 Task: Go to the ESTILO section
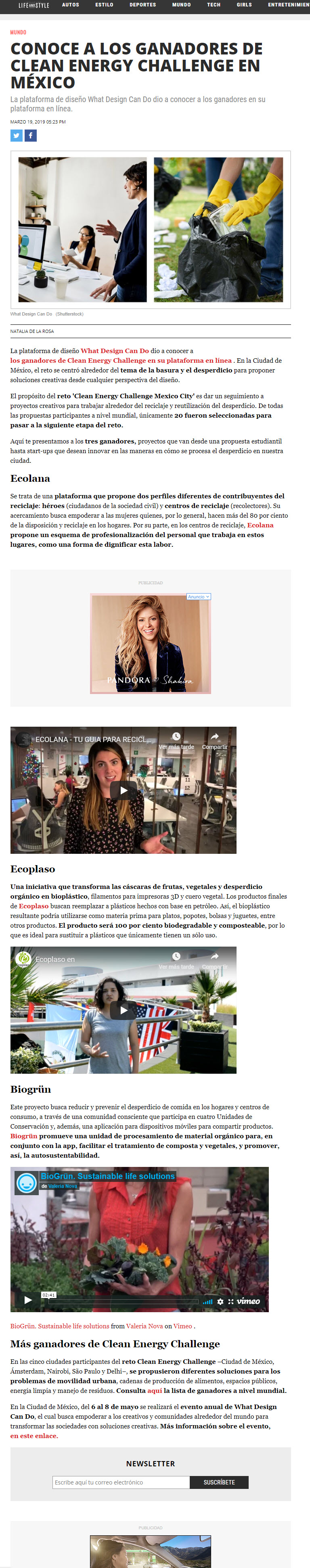(104, 5)
